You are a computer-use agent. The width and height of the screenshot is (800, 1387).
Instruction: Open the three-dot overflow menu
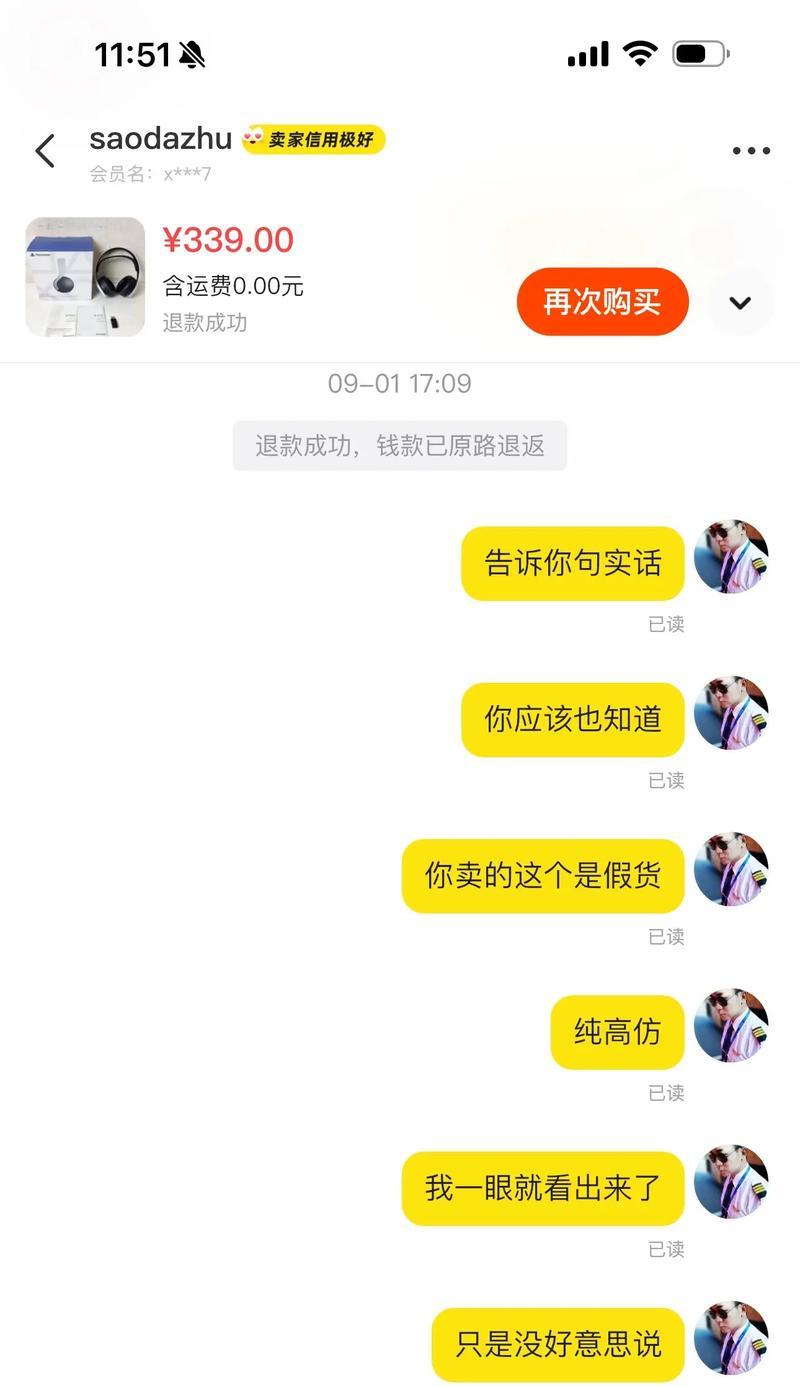click(751, 152)
